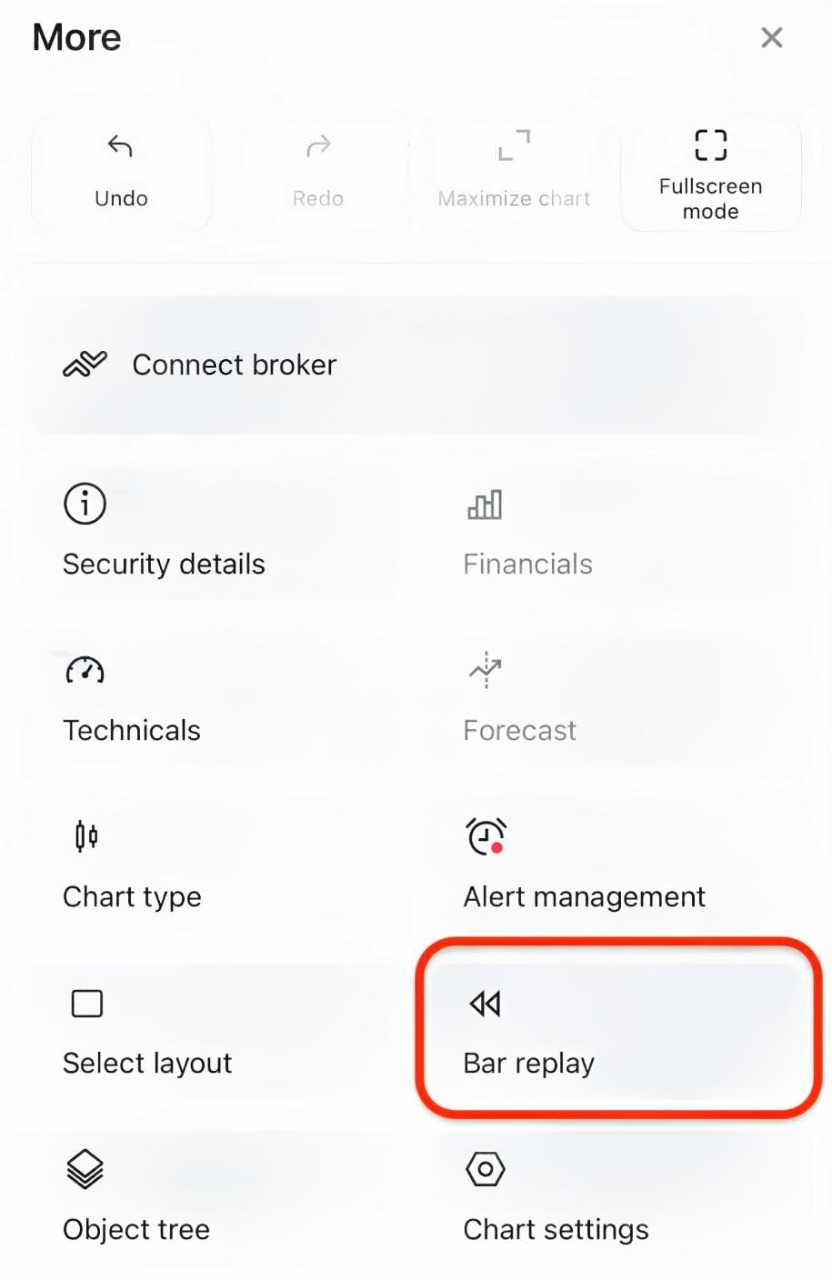This screenshot has width=832, height=1280.
Task: Open Alert management
Action: tap(584, 864)
